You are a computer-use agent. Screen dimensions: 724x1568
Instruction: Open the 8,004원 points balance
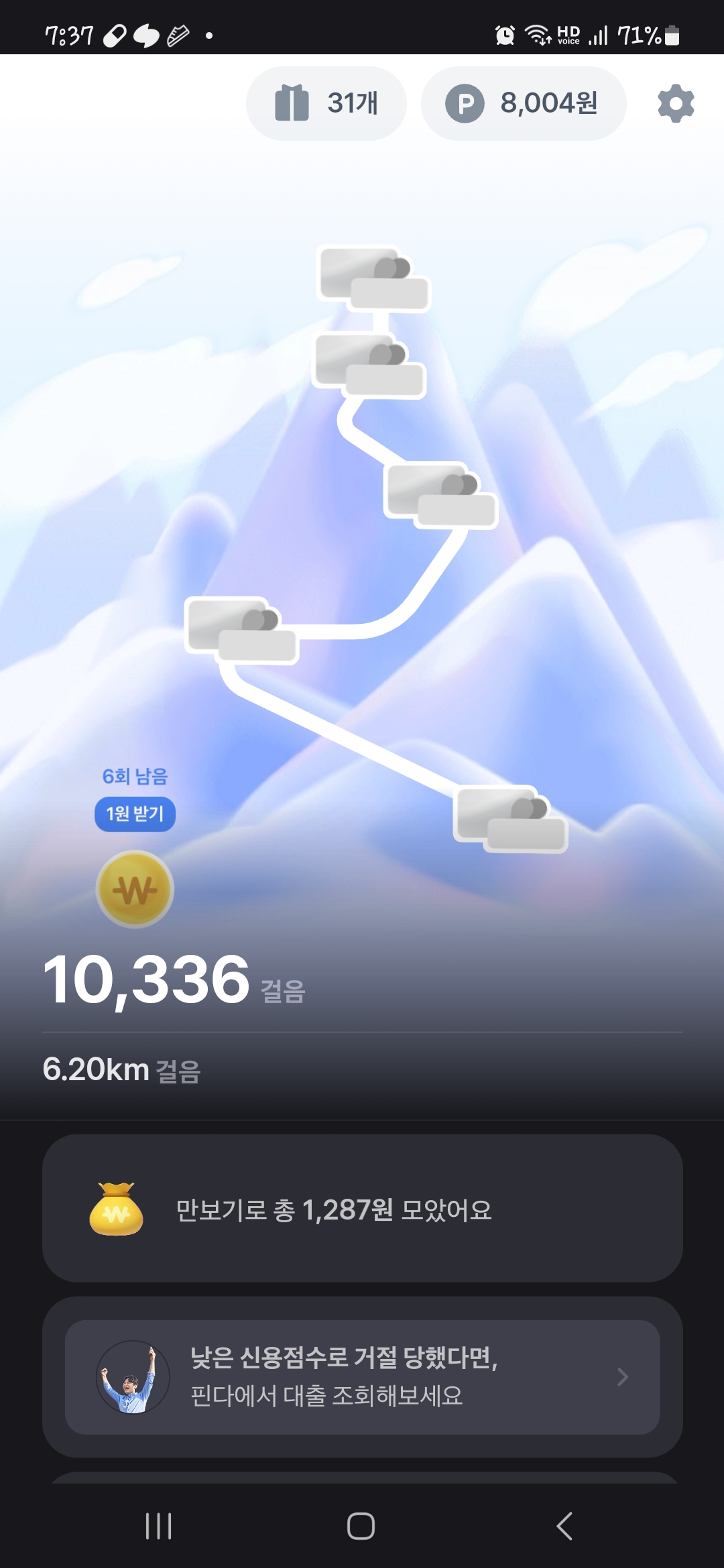point(524,103)
